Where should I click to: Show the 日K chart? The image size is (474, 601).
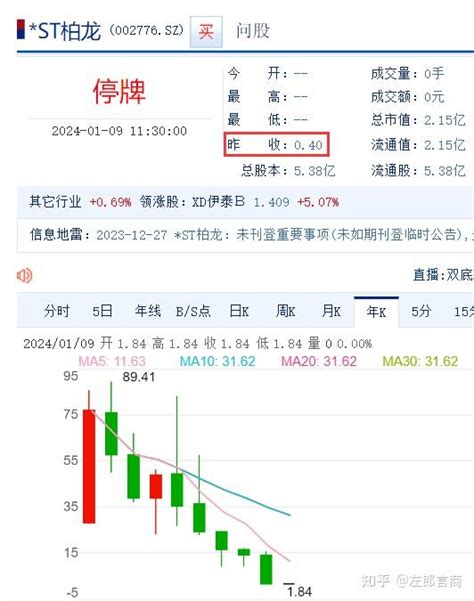tap(239, 311)
